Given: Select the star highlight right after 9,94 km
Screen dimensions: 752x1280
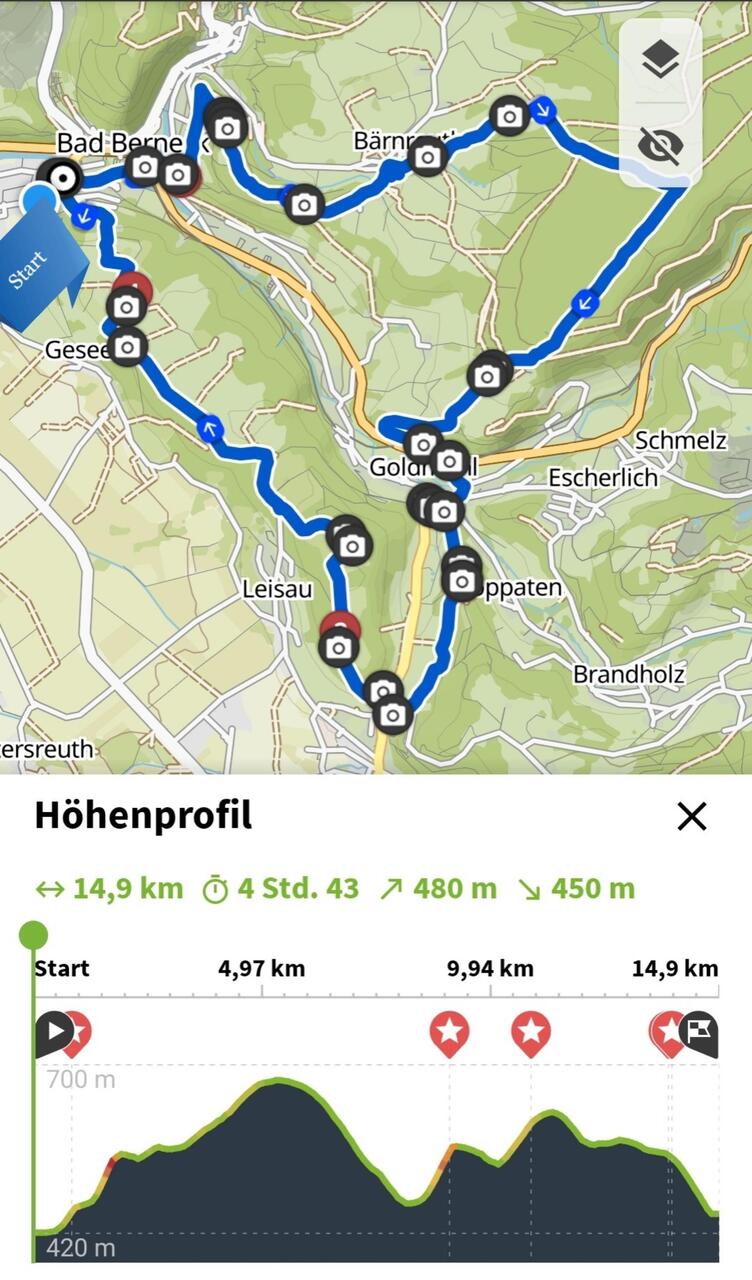Looking at the screenshot, I should tap(531, 1031).
